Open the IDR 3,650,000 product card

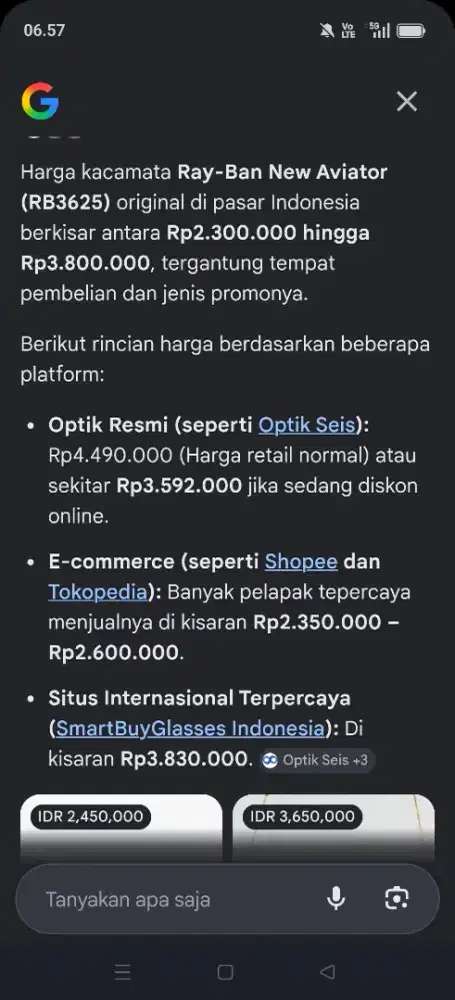pos(333,828)
